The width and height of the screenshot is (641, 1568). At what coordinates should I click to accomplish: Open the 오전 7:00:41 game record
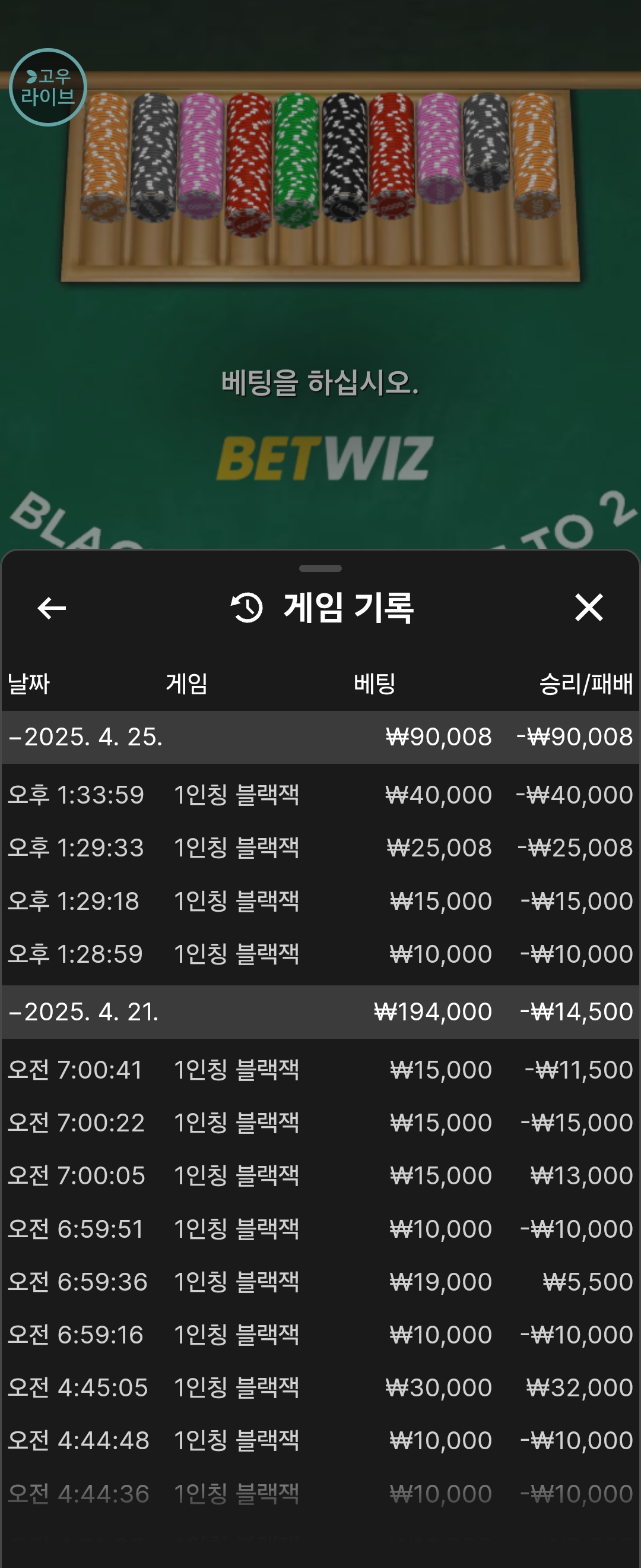click(x=320, y=1070)
